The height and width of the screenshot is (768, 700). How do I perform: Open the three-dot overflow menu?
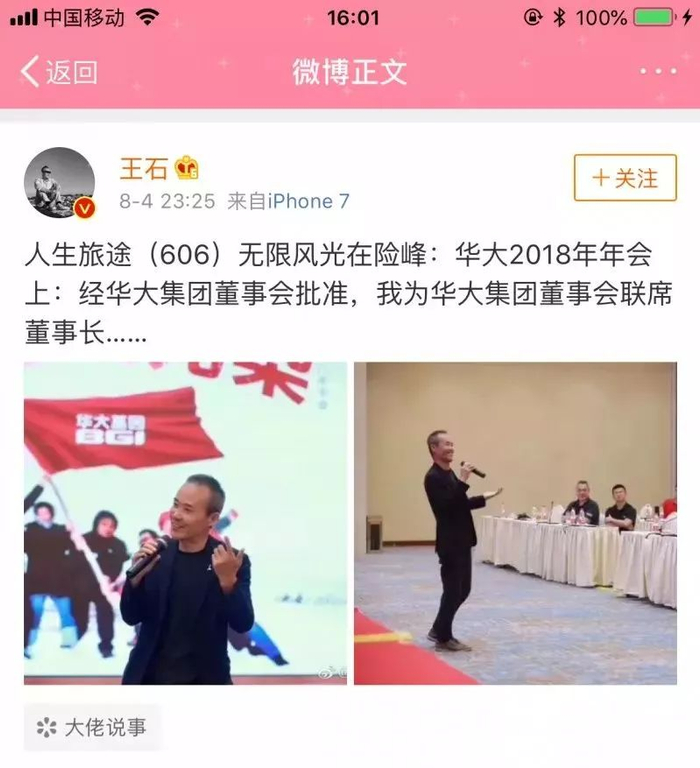tap(658, 72)
